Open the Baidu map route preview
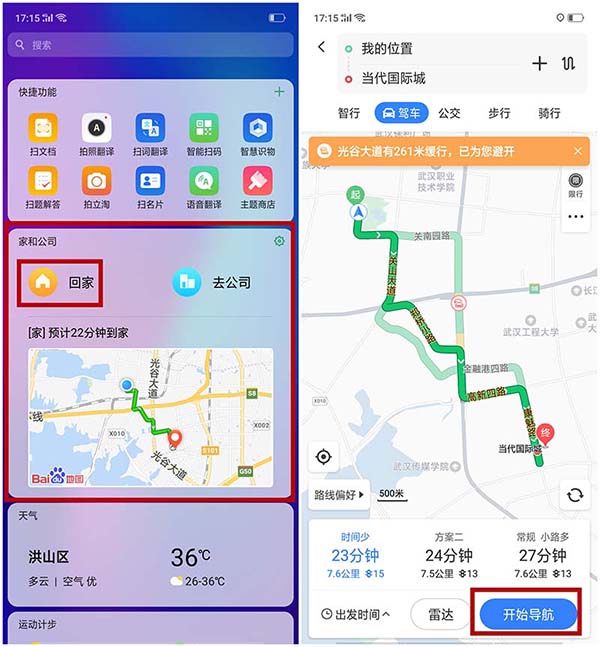 point(150,417)
